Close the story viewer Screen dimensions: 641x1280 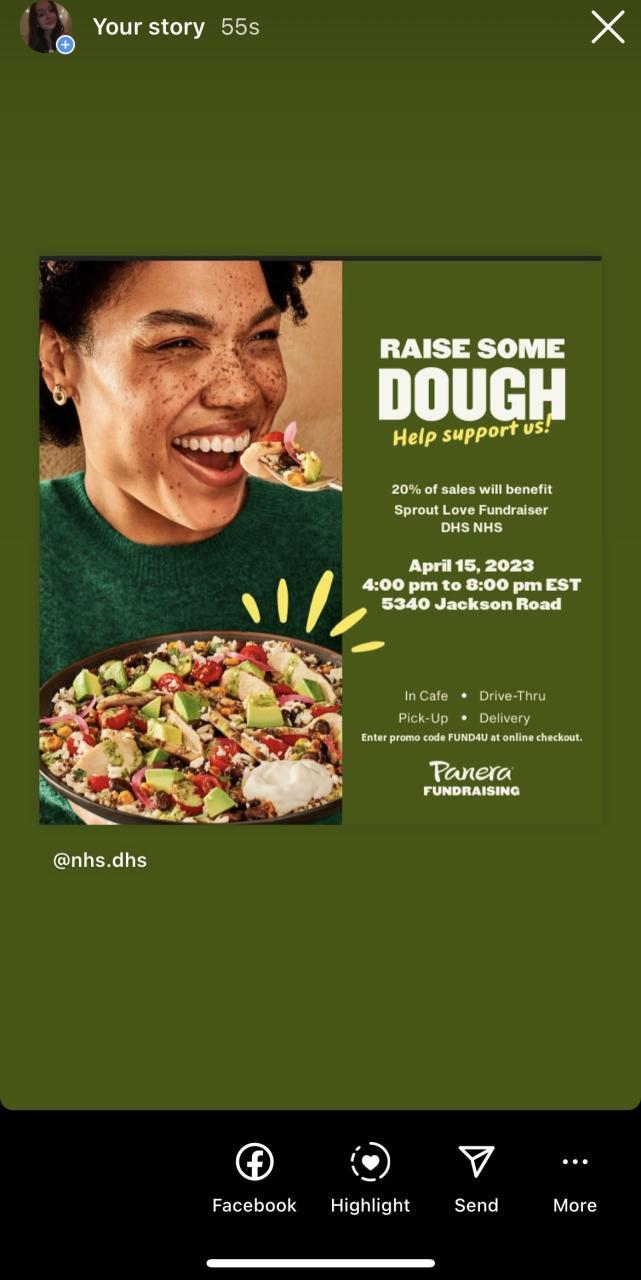[607, 27]
